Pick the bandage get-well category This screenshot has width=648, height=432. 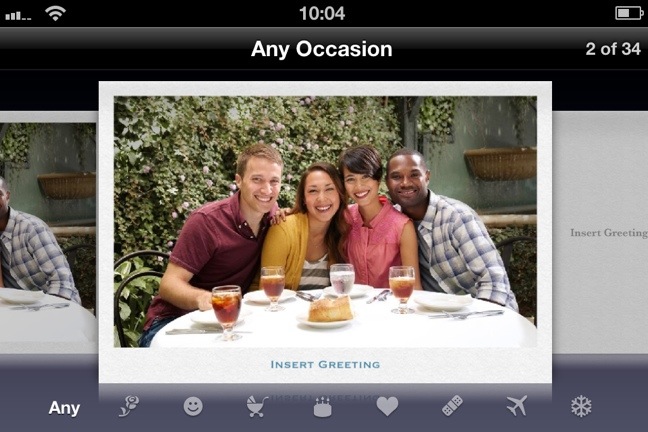[452, 406]
